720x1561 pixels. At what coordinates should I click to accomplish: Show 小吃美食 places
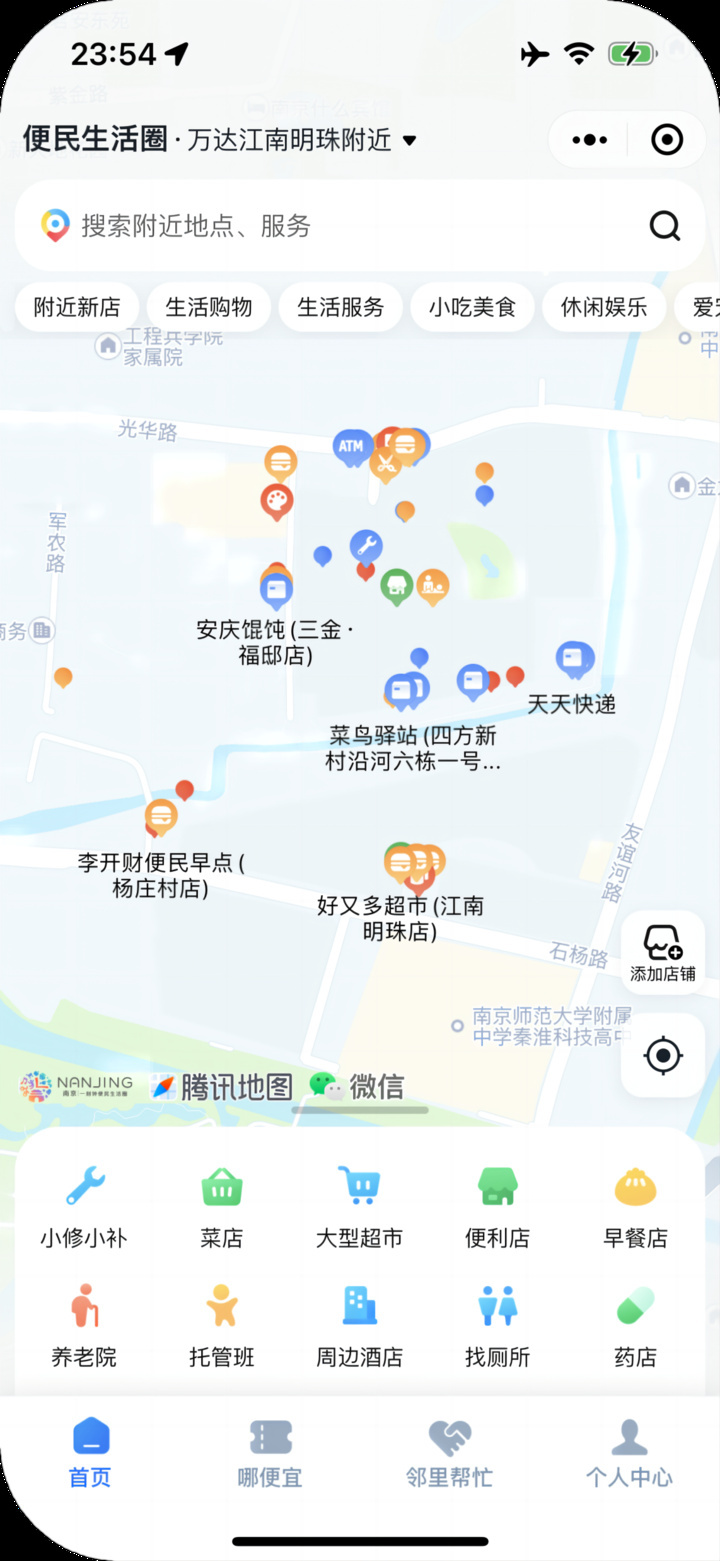click(x=473, y=308)
